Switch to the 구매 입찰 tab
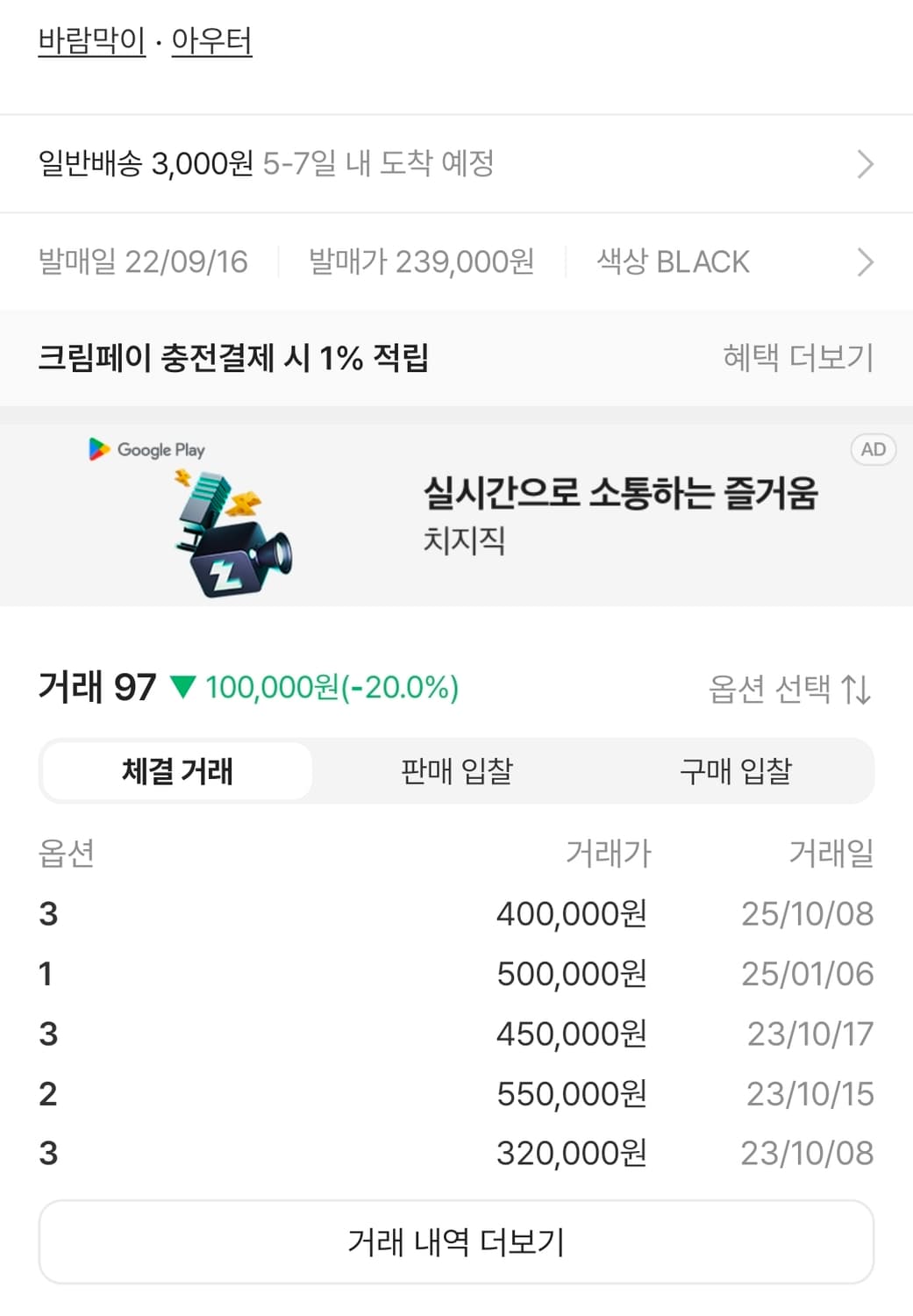The height and width of the screenshot is (1316, 913). (x=735, y=770)
